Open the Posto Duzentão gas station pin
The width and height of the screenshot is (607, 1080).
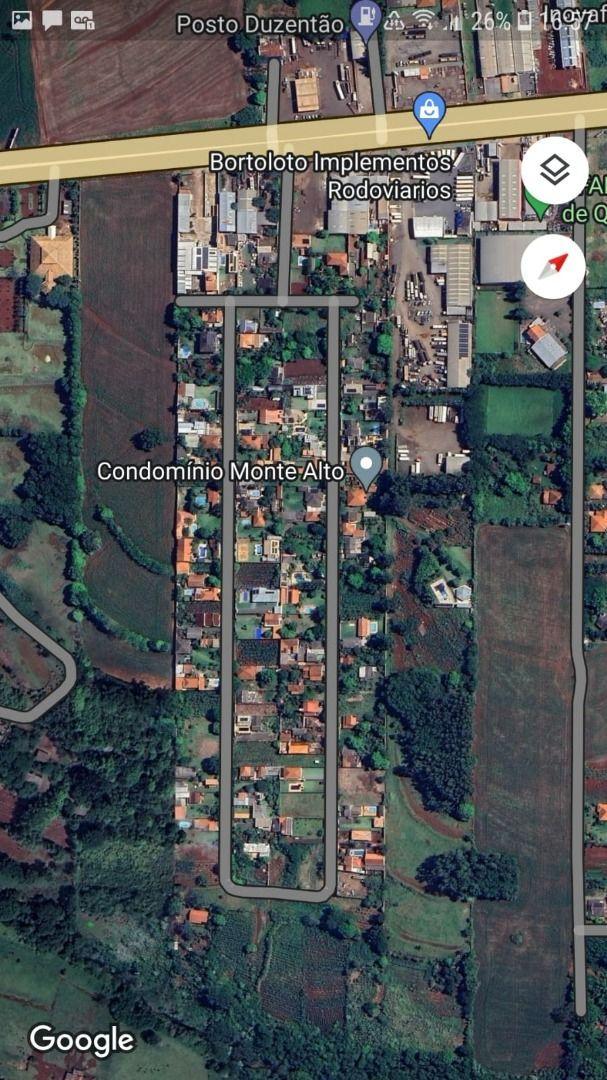click(x=366, y=18)
